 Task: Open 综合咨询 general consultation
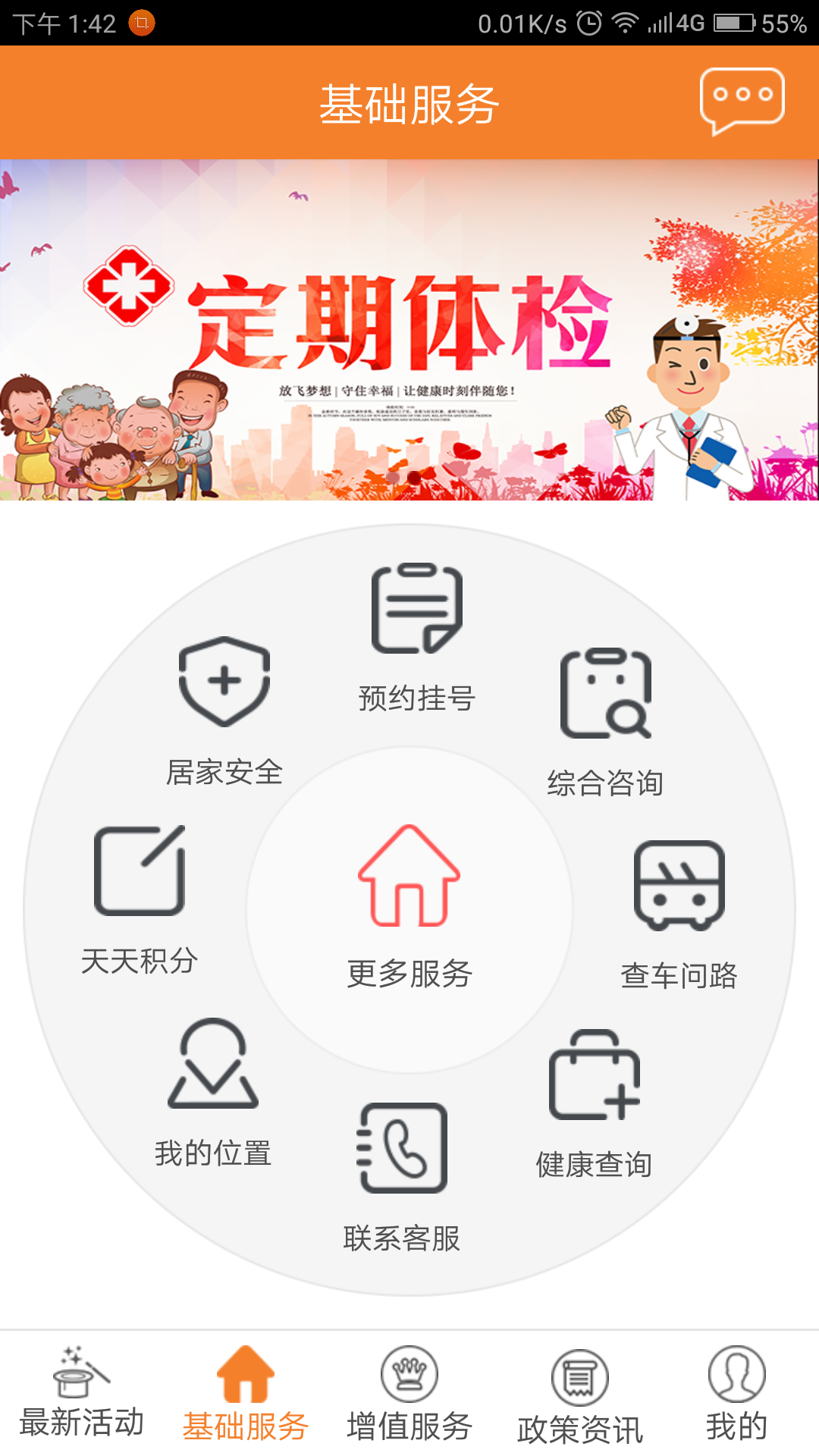coord(605,721)
